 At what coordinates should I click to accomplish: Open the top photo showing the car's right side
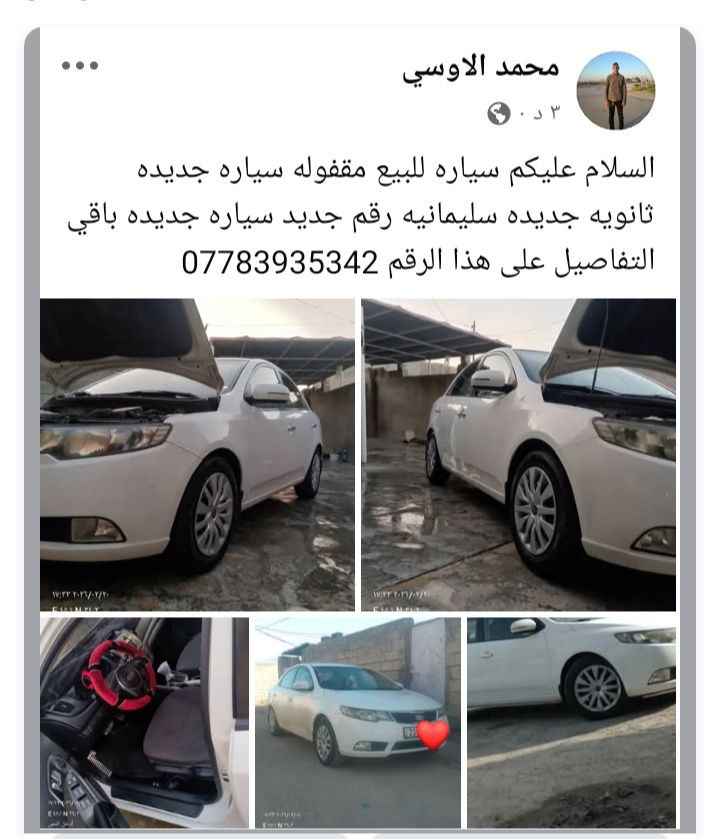518,454
